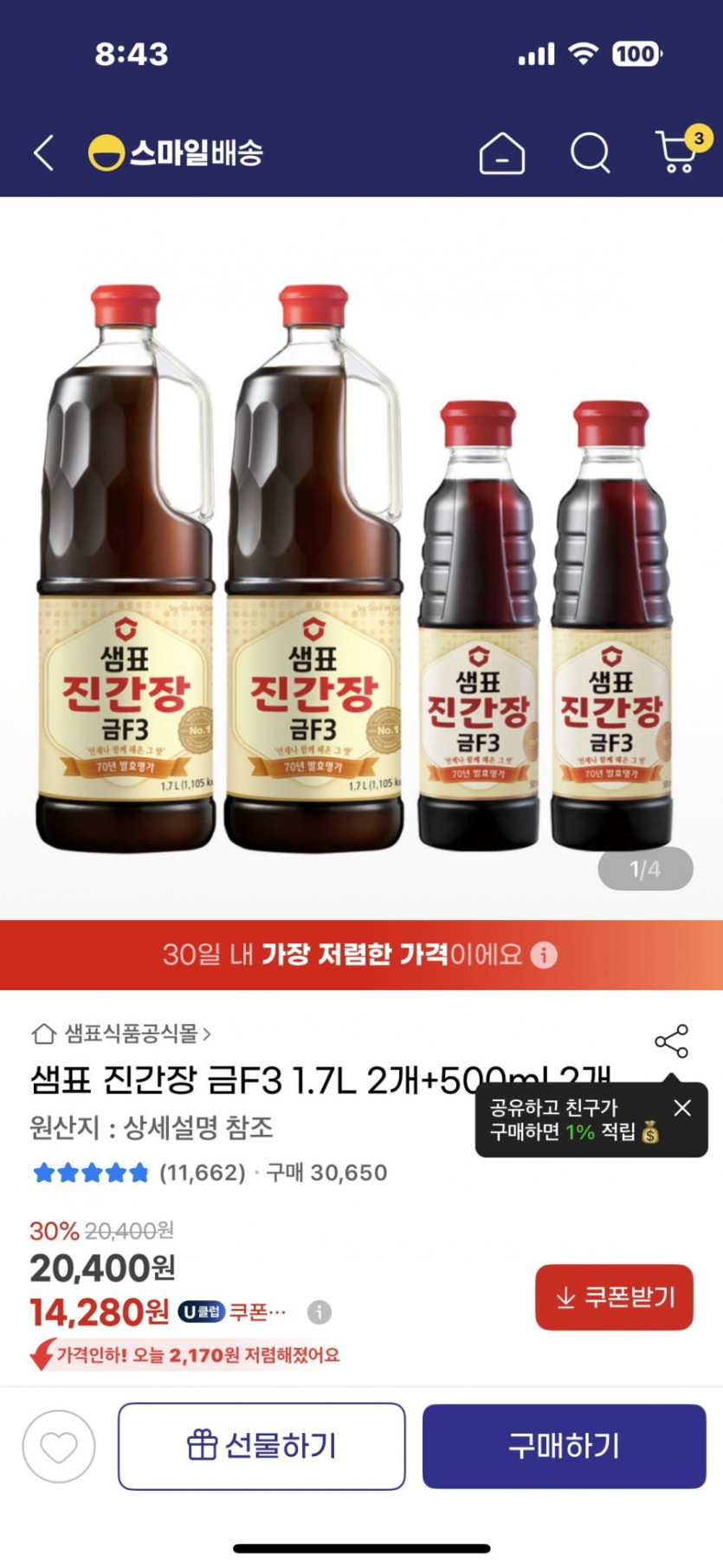Image resolution: width=723 pixels, height=1568 pixels.
Task: Tap 선물하기 to send as gift
Action: [261, 1446]
